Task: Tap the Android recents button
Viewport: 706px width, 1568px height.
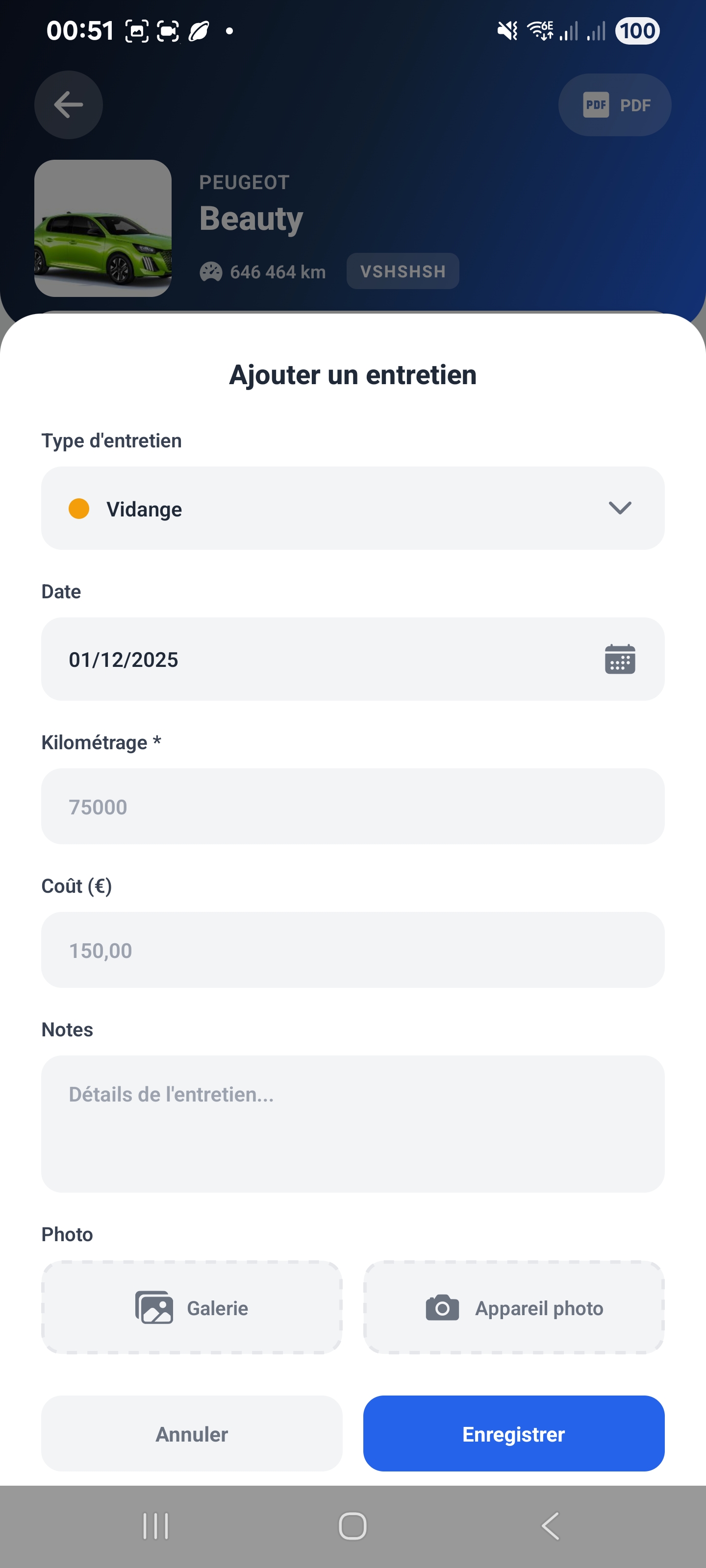Action: [156, 1525]
